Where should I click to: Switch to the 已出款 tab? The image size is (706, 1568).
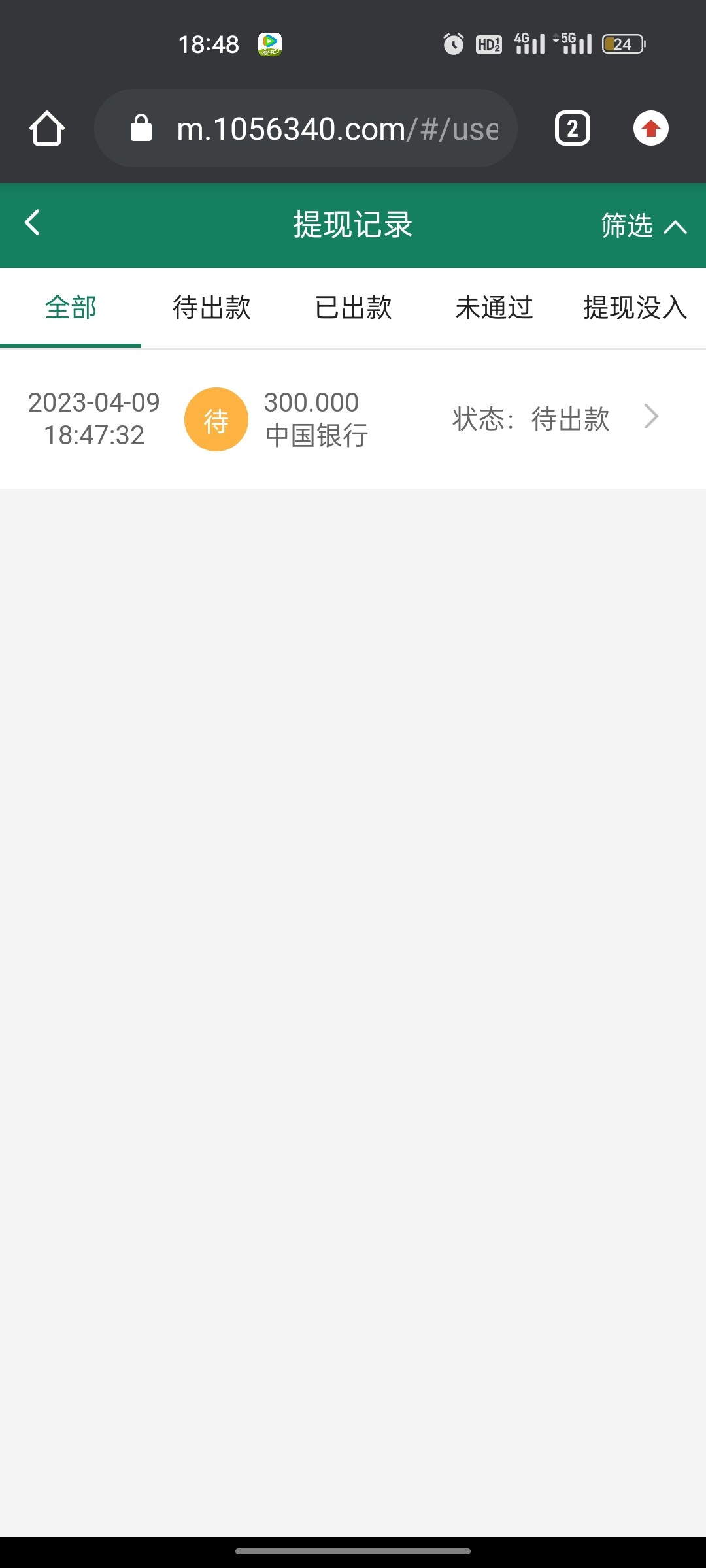353,307
